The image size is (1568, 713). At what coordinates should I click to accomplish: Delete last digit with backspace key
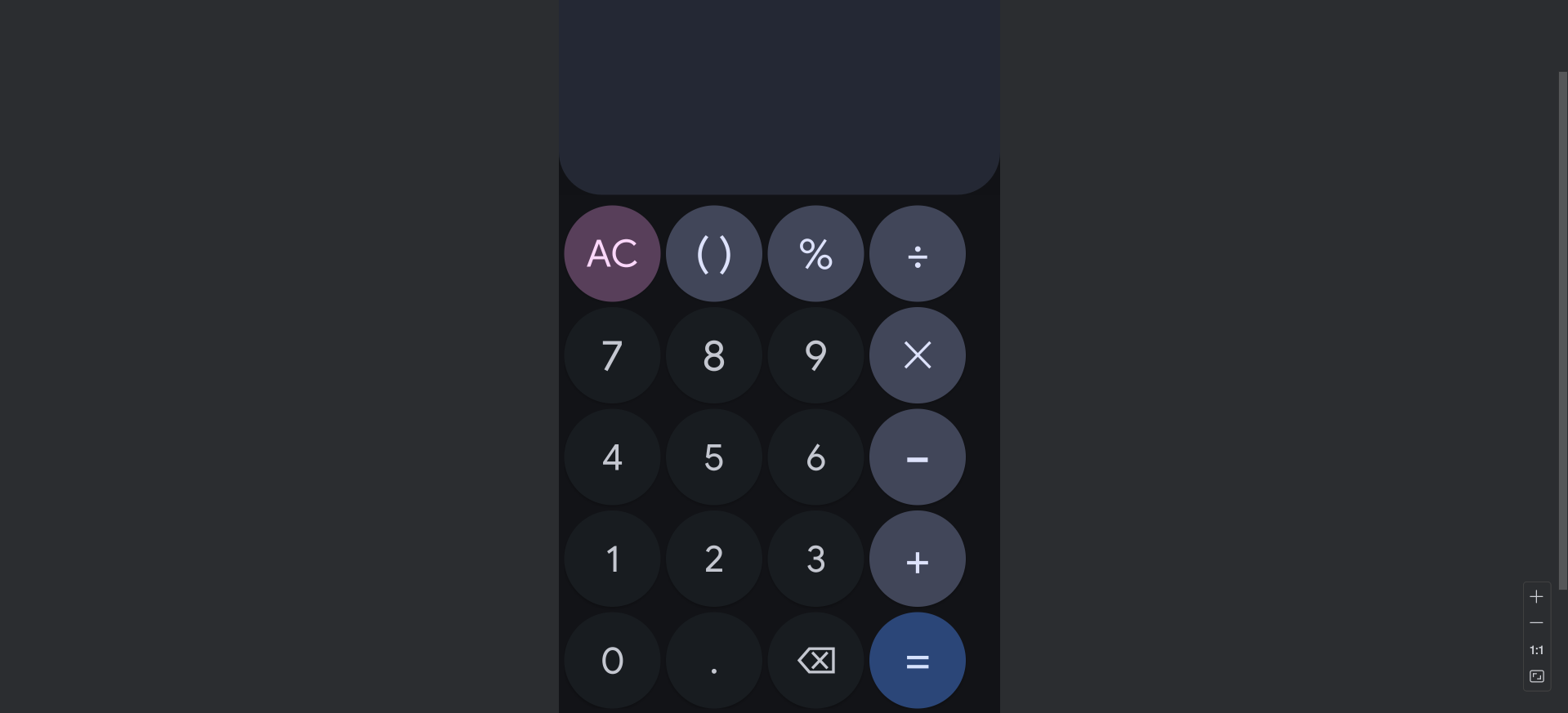[815, 660]
